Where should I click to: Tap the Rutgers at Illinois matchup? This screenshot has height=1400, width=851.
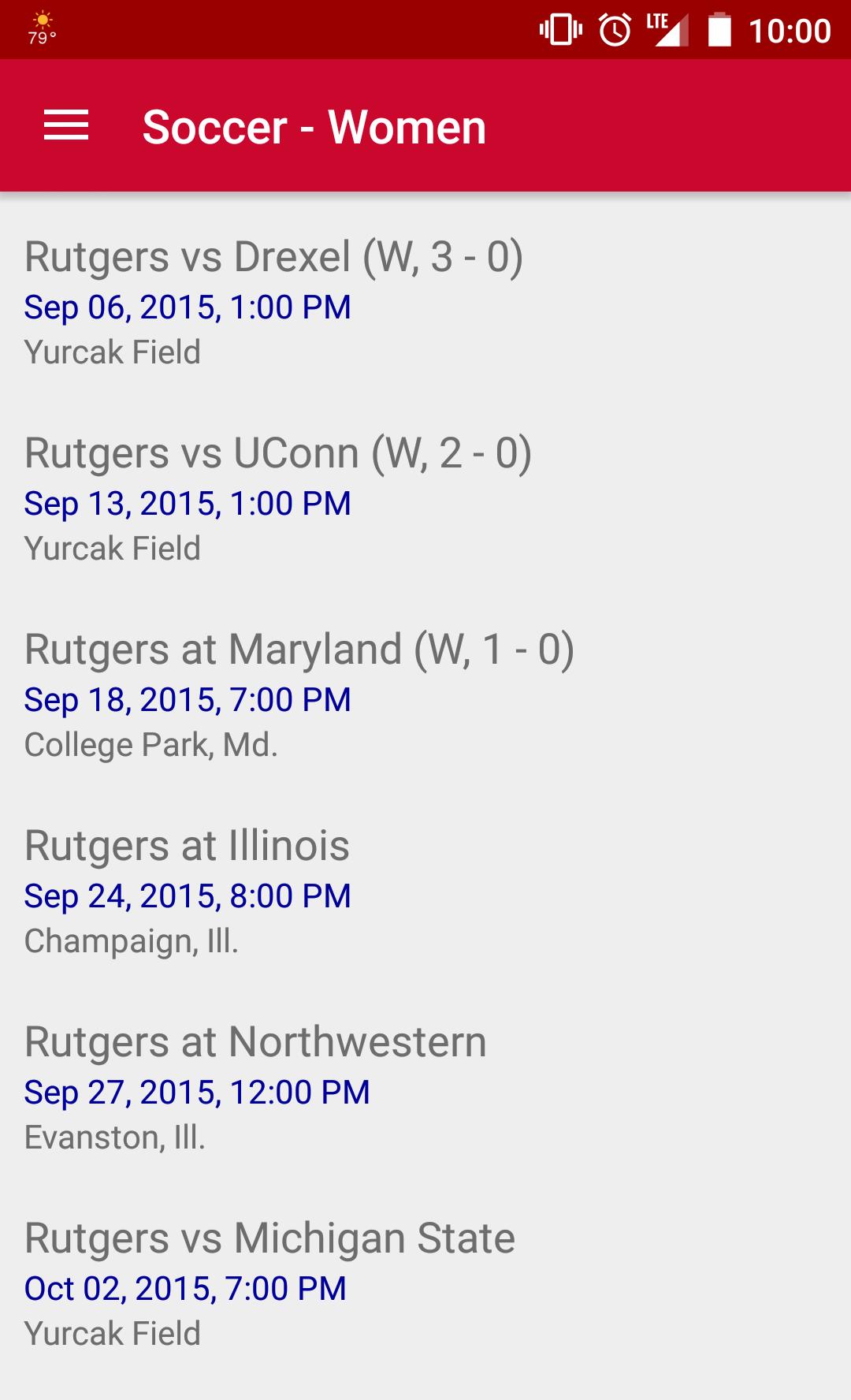187,846
